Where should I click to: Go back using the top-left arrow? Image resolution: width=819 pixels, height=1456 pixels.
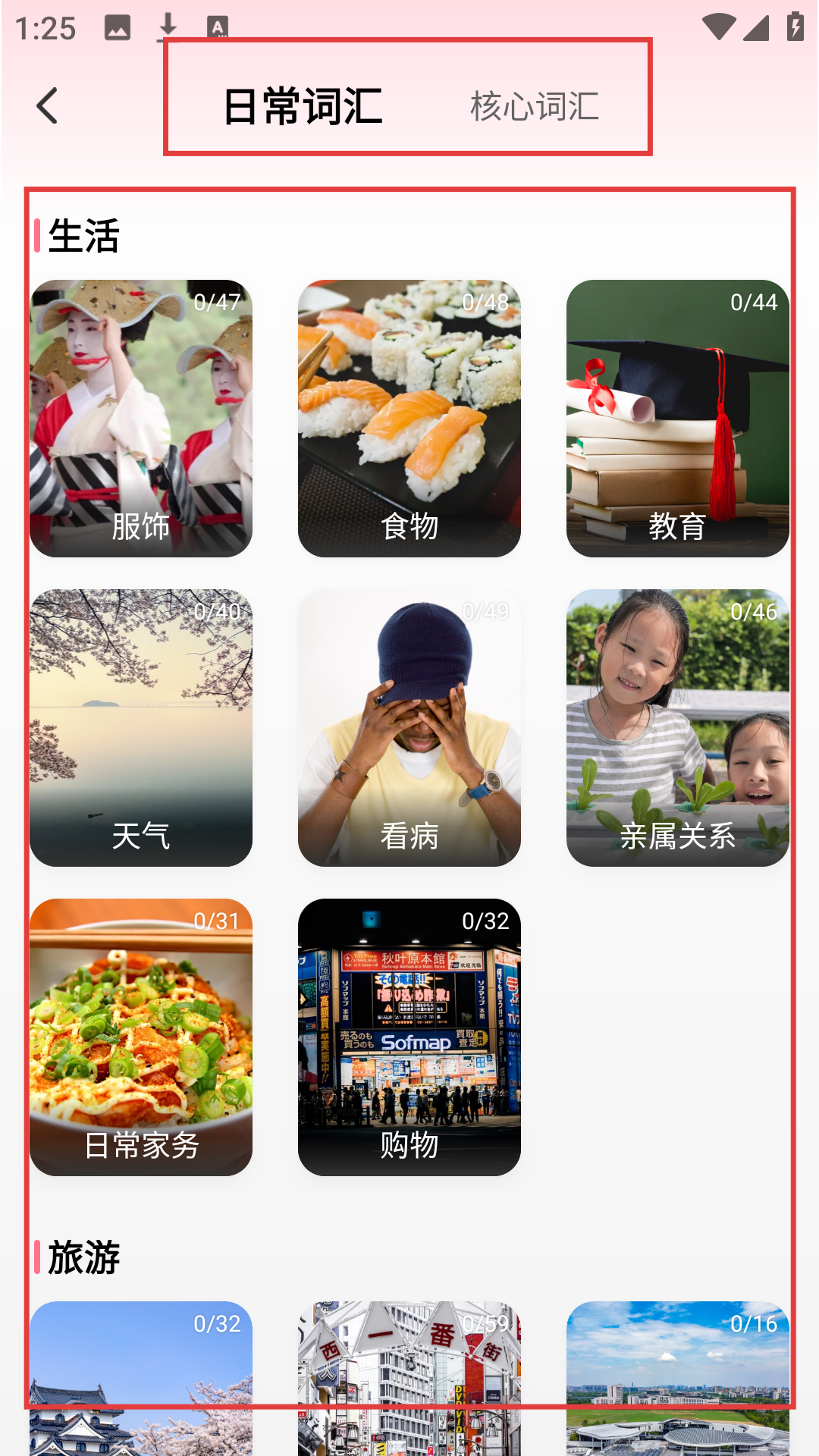click(47, 105)
